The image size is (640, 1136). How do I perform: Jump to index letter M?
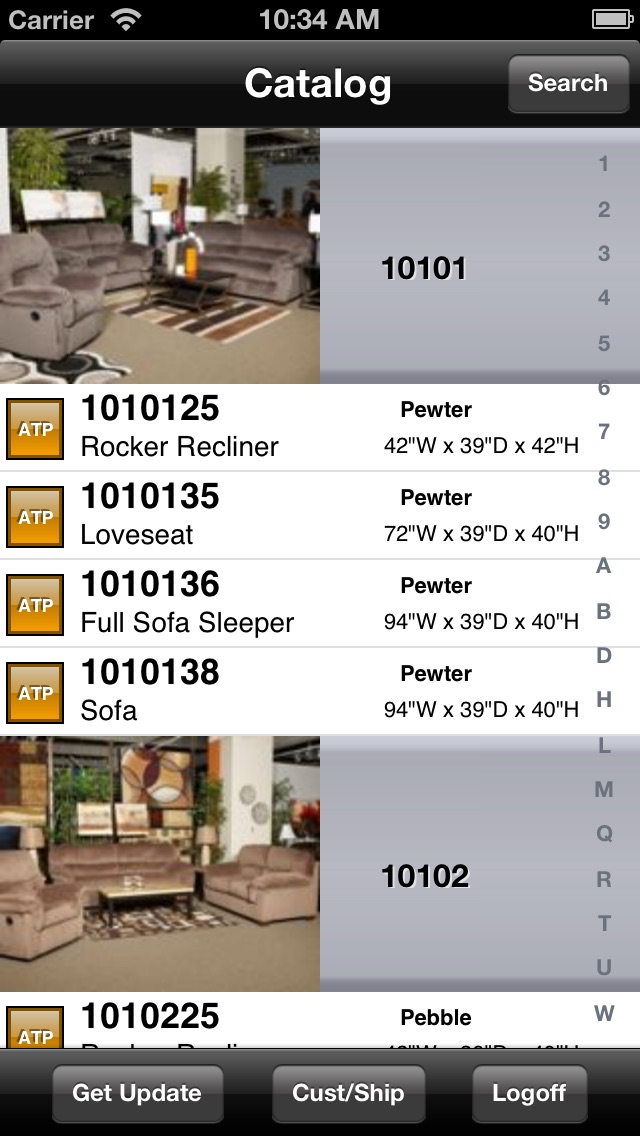pos(604,790)
